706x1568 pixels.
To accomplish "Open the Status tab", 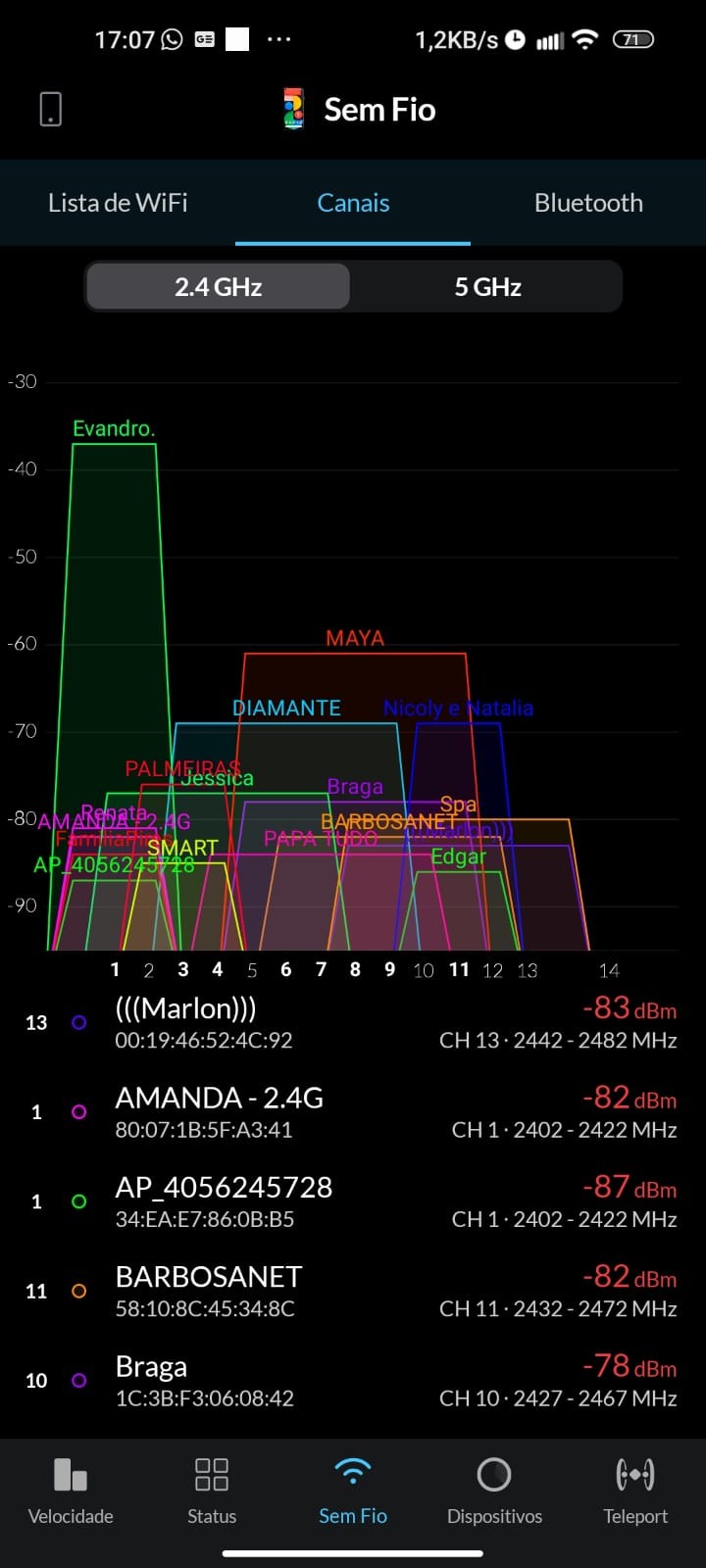I will [x=212, y=1492].
